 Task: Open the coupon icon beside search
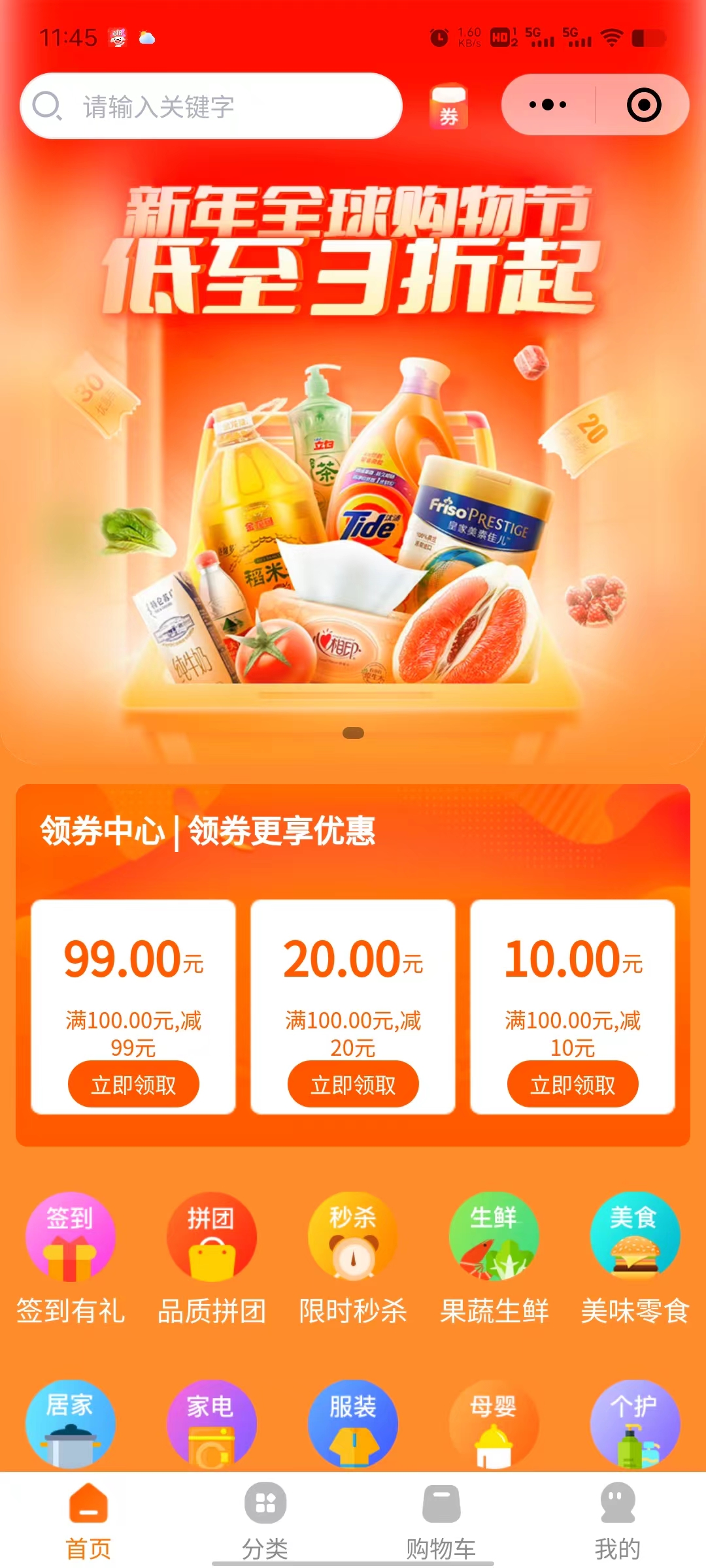tap(448, 106)
